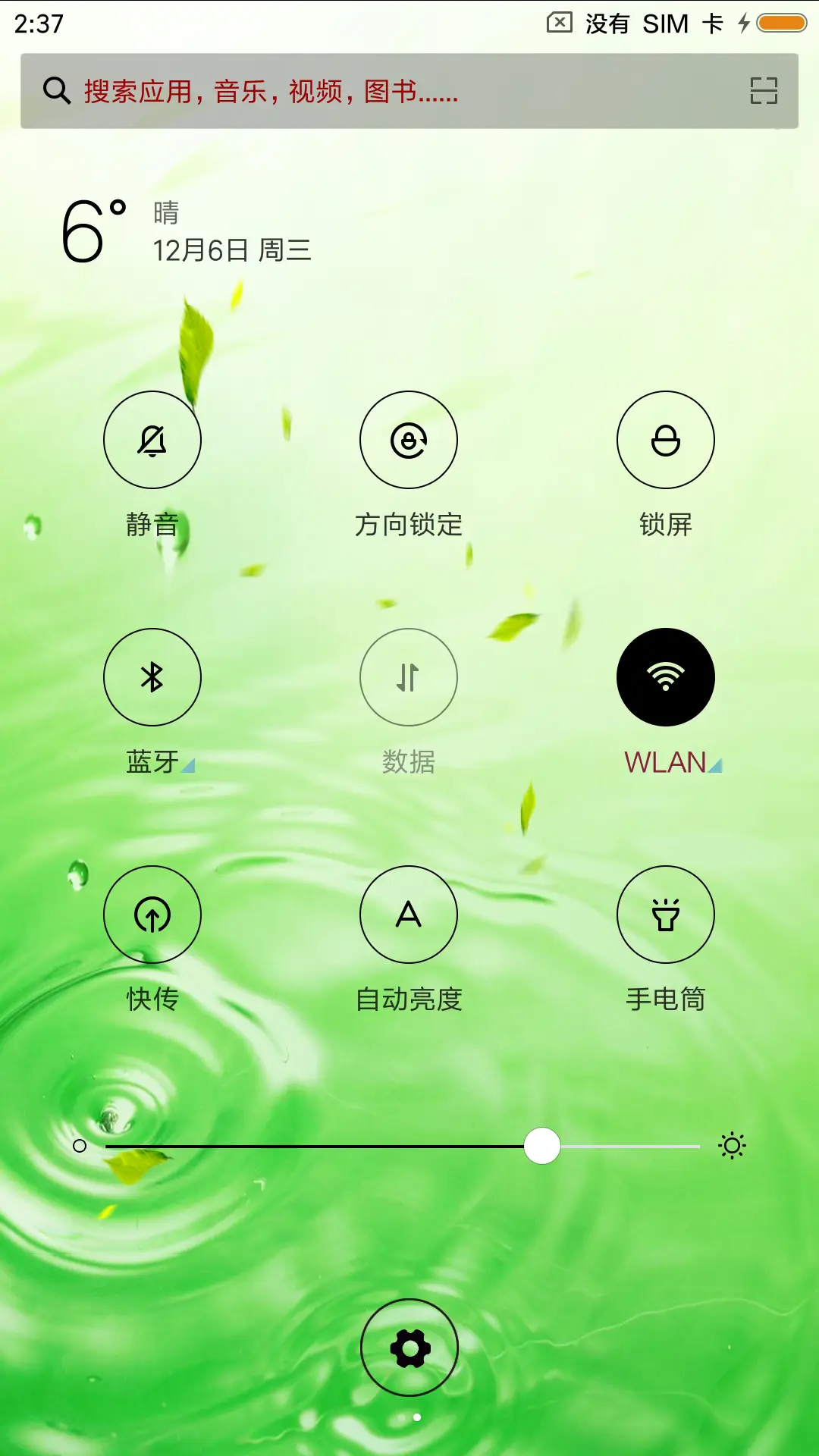Tap the 锁屏 screen lock icon

tap(665, 440)
